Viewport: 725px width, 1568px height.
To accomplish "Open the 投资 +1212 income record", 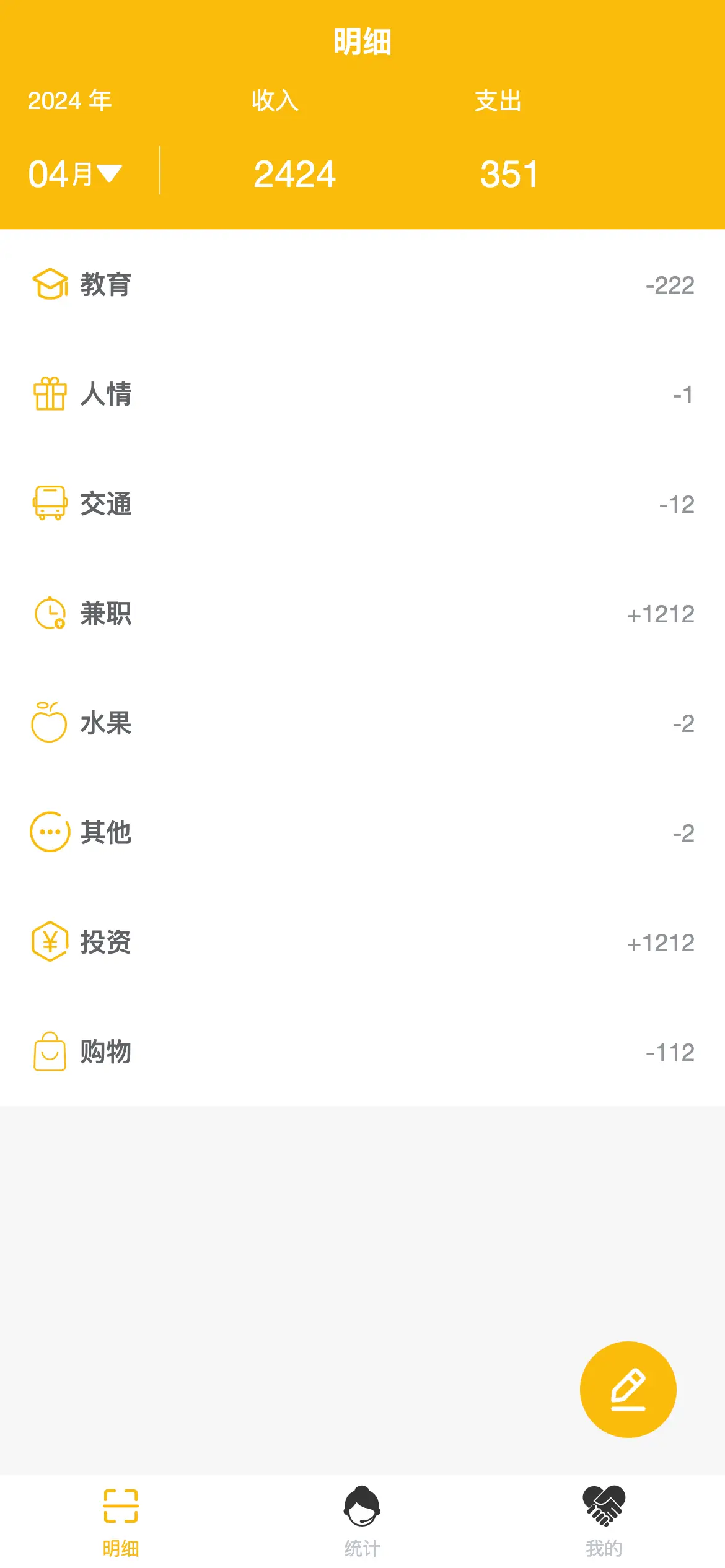I will coord(362,943).
